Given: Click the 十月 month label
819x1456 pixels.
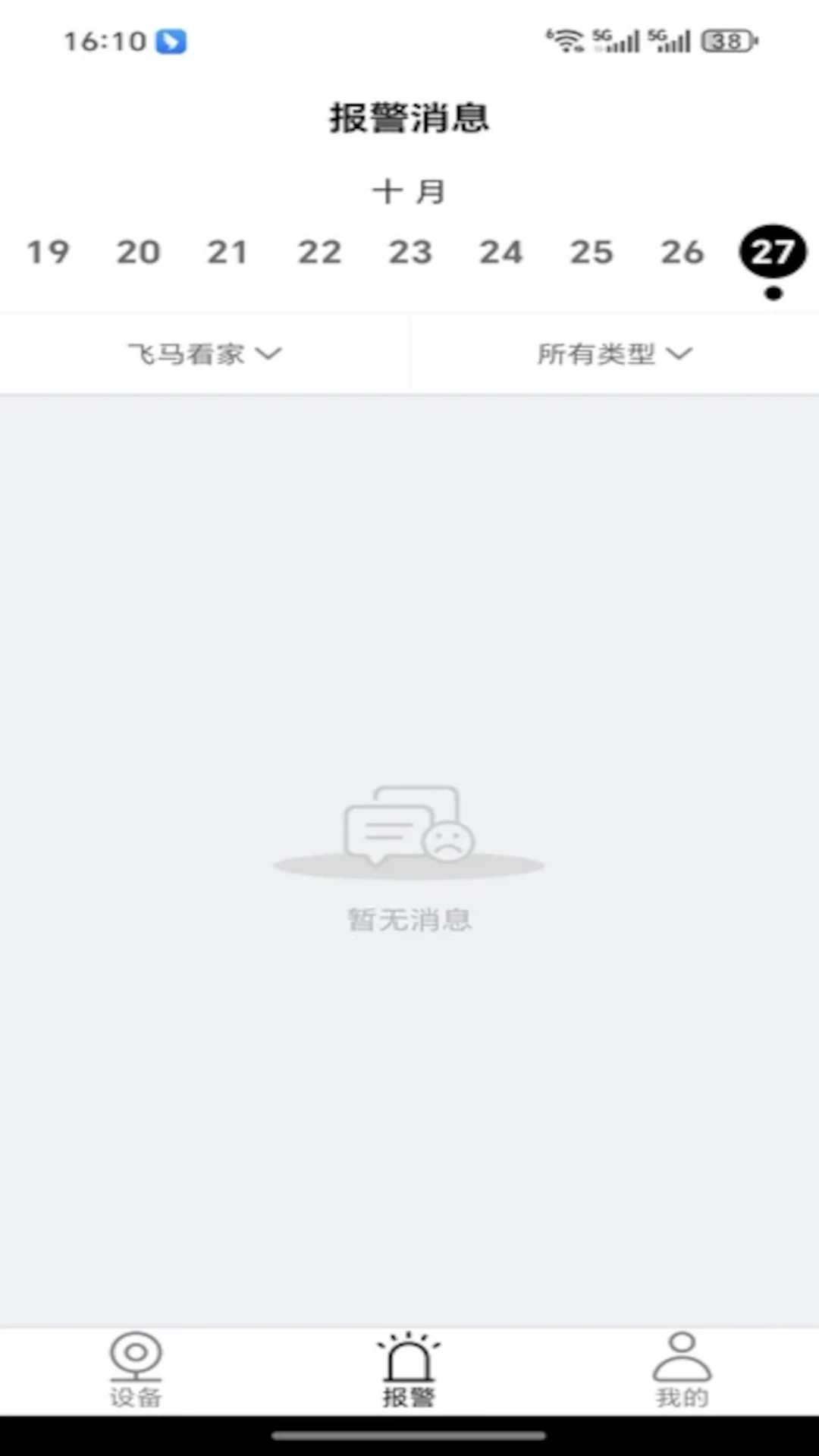Looking at the screenshot, I should (409, 191).
